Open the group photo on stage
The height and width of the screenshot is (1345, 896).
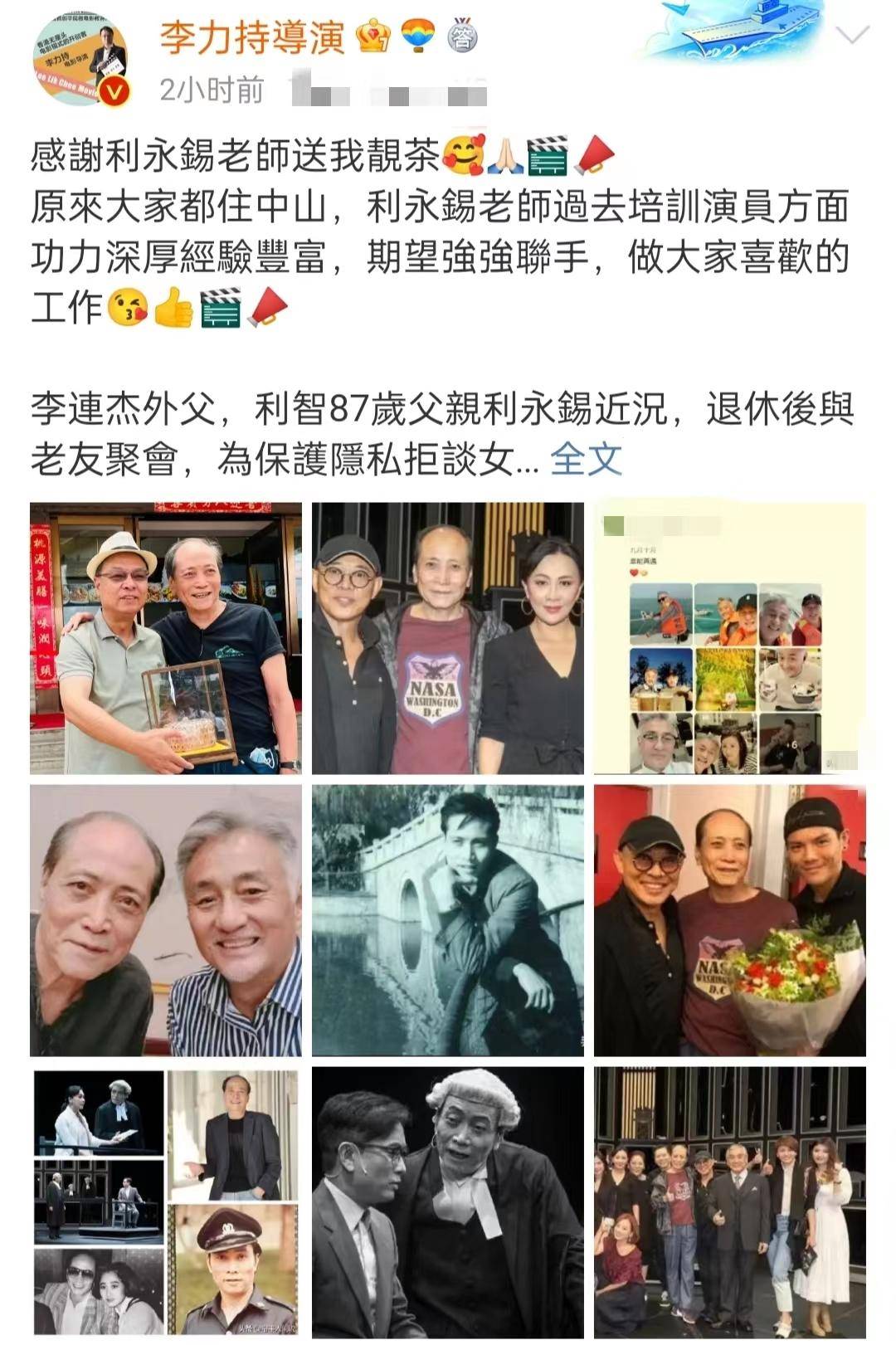729,1201
